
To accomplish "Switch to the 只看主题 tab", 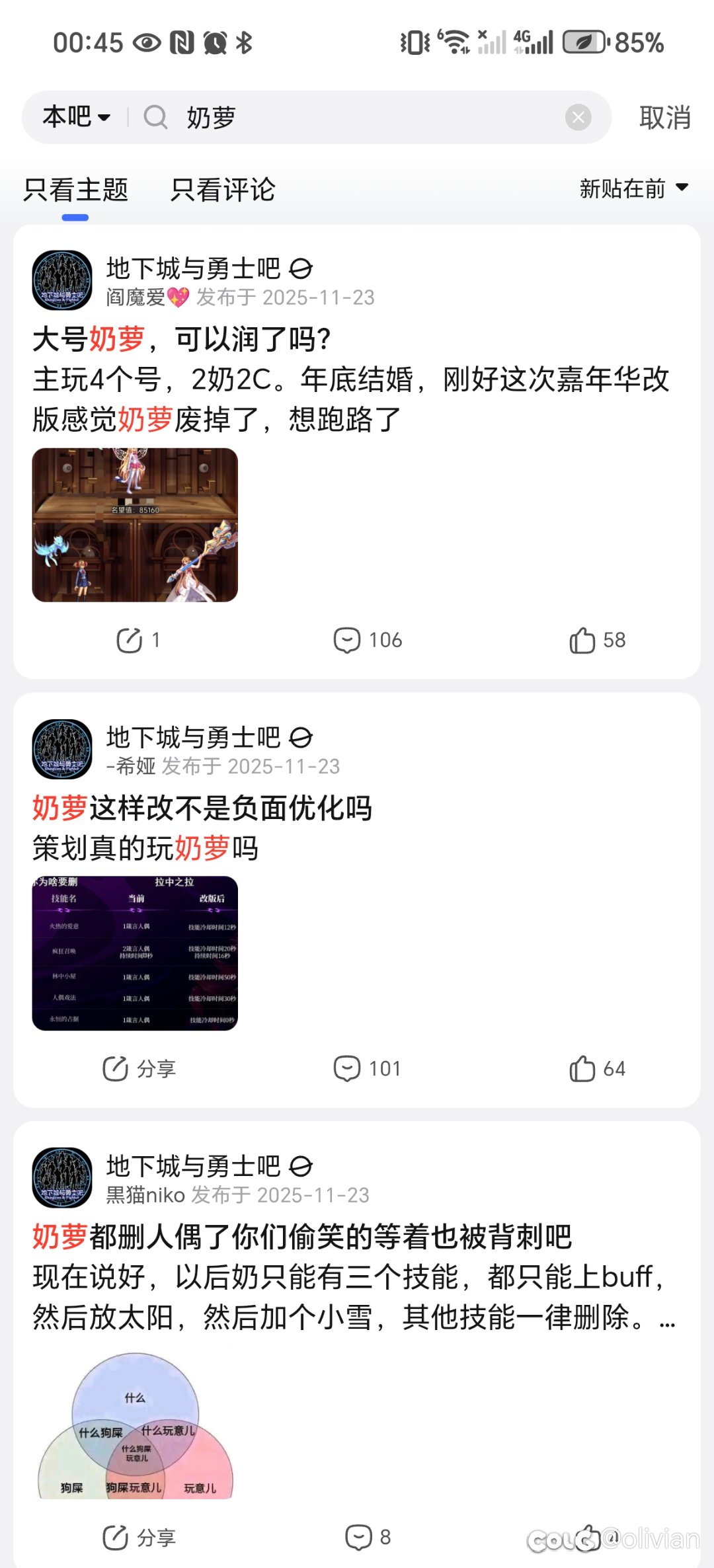I will click(x=75, y=190).
